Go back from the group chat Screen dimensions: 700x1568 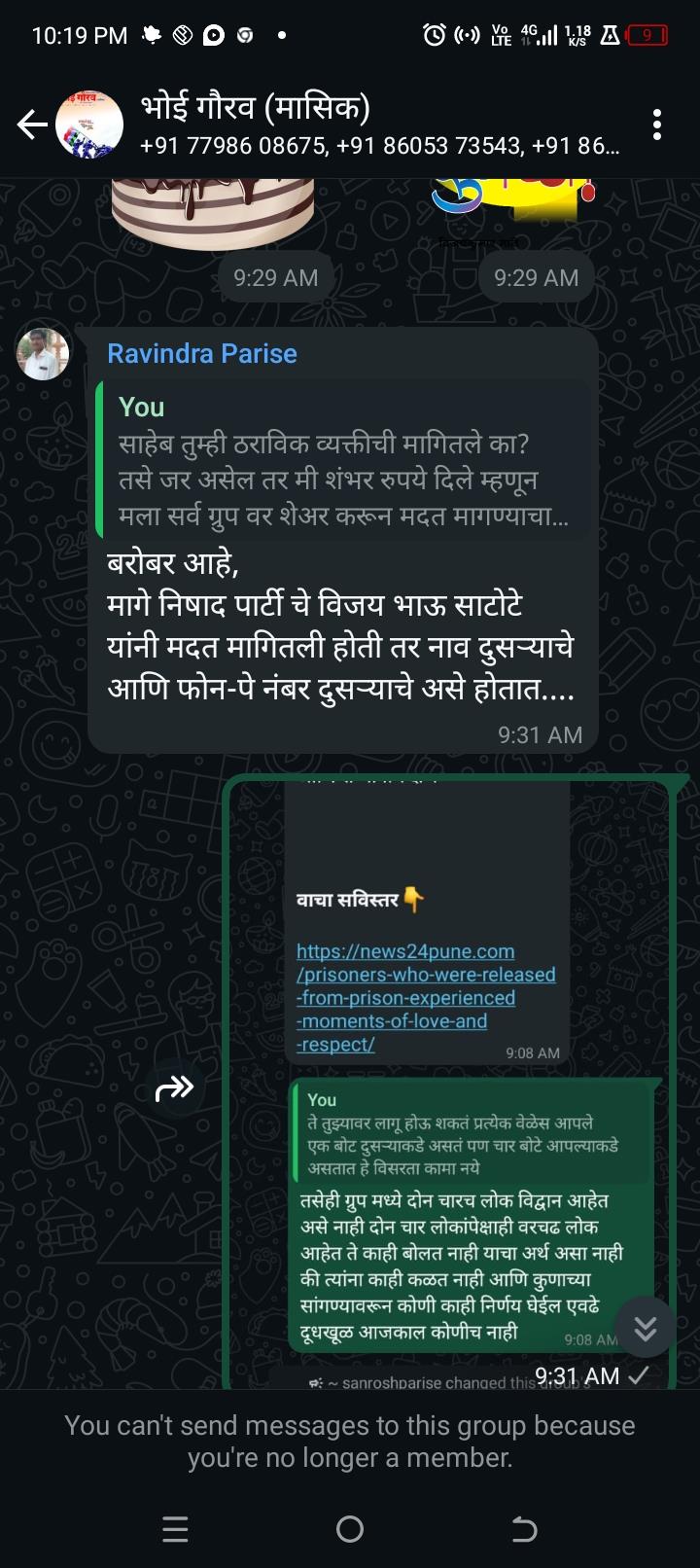pos(31,125)
